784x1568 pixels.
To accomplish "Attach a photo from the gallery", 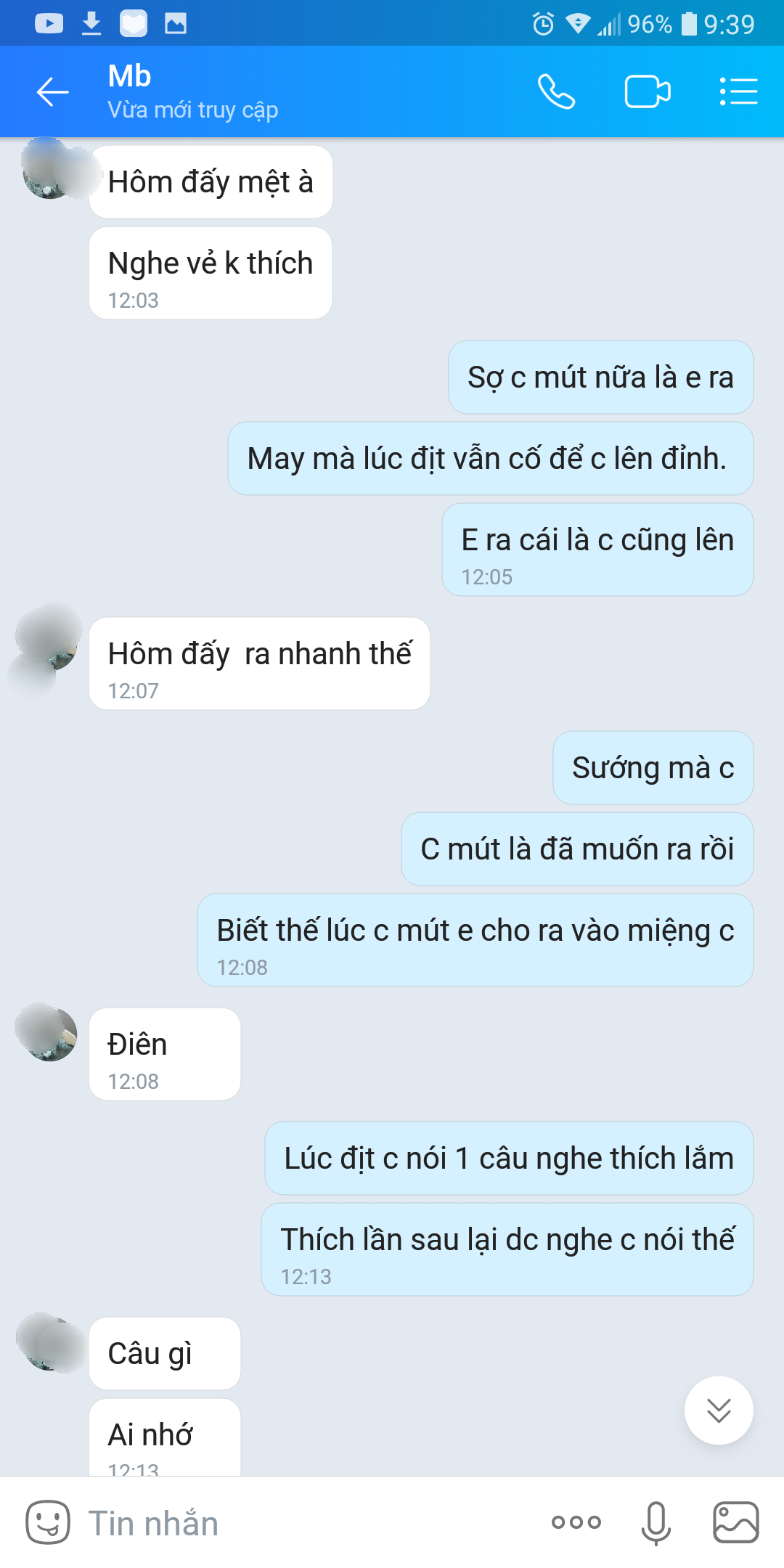I will tap(735, 1522).
